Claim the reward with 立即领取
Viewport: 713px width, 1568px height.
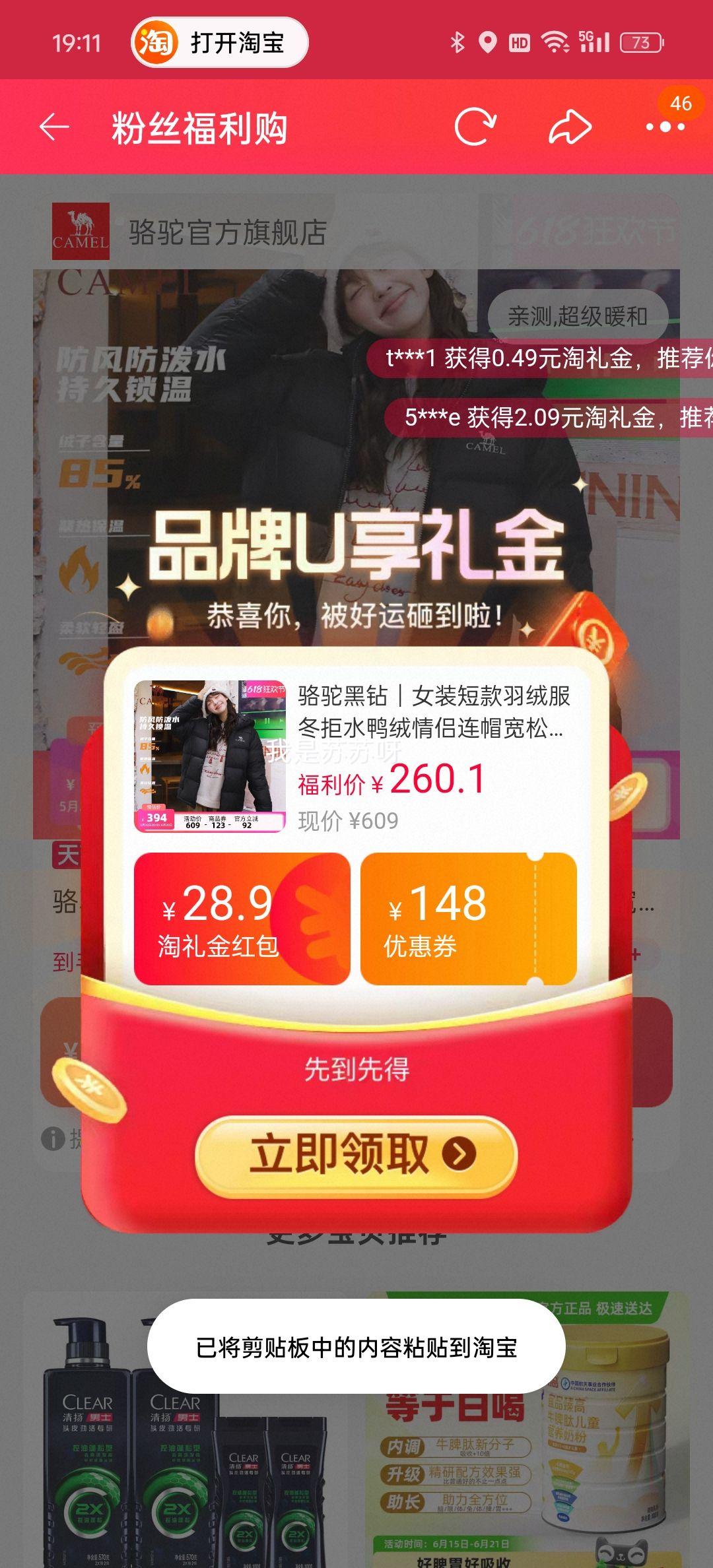(x=356, y=1155)
